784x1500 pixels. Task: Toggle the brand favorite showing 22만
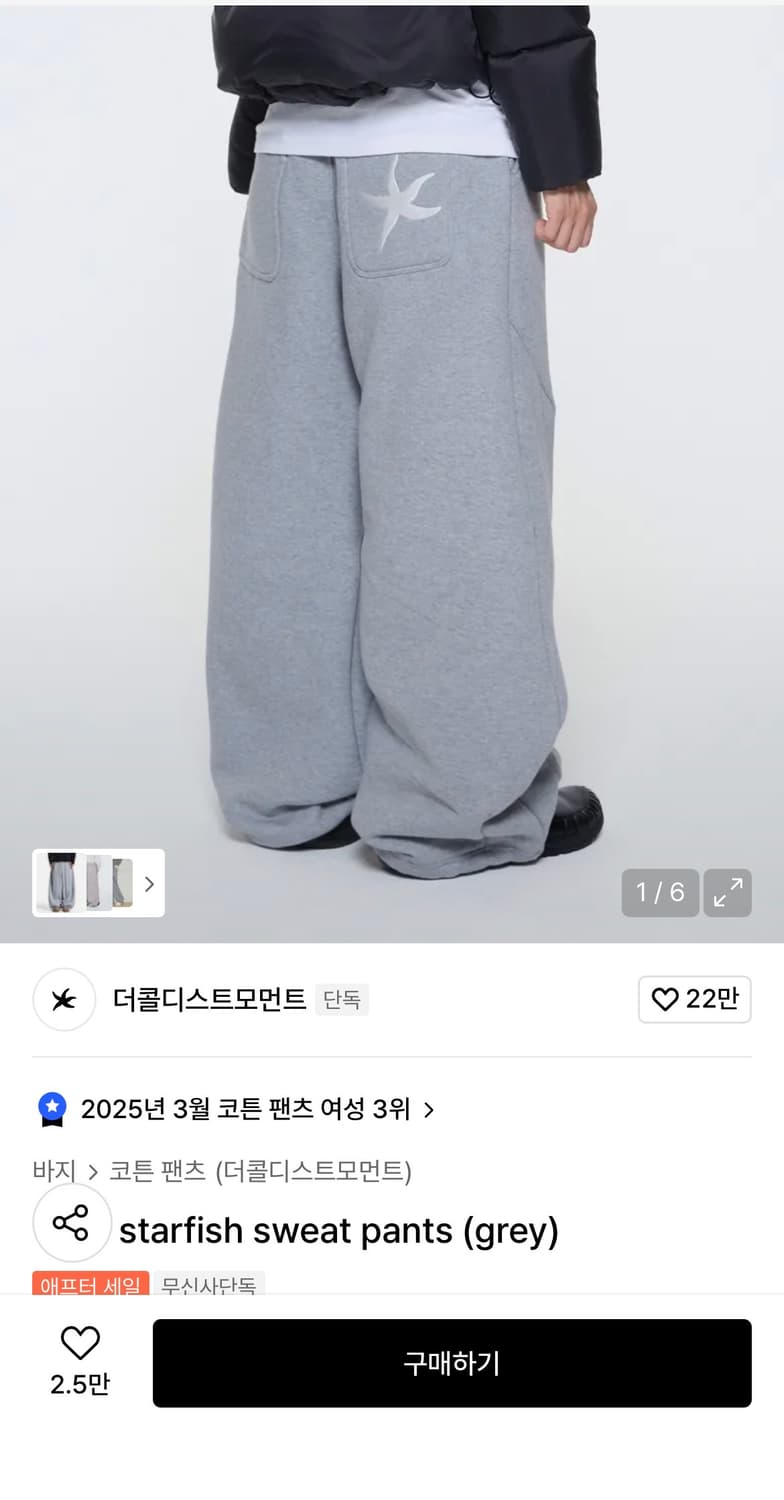tap(695, 999)
